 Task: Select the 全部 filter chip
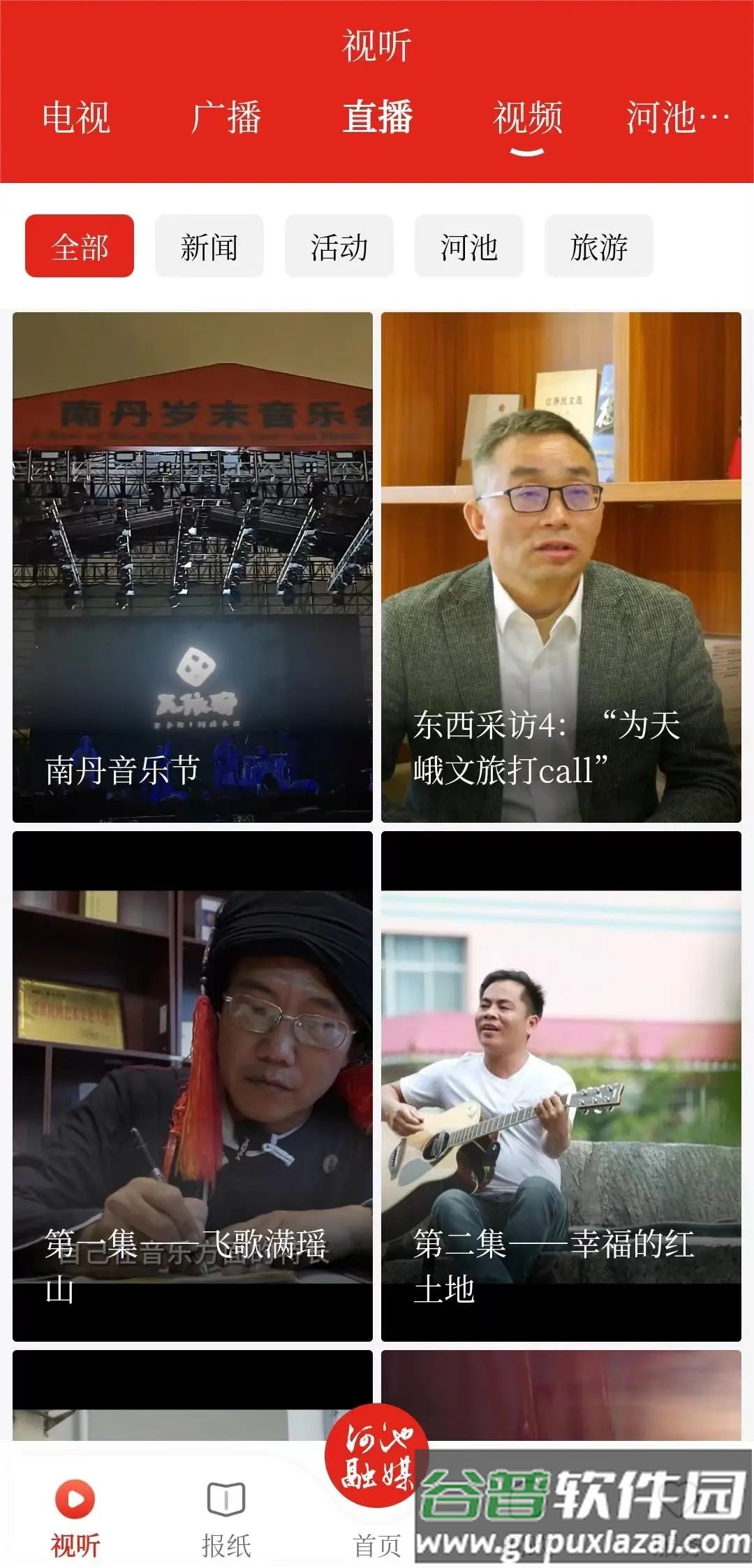(80, 247)
